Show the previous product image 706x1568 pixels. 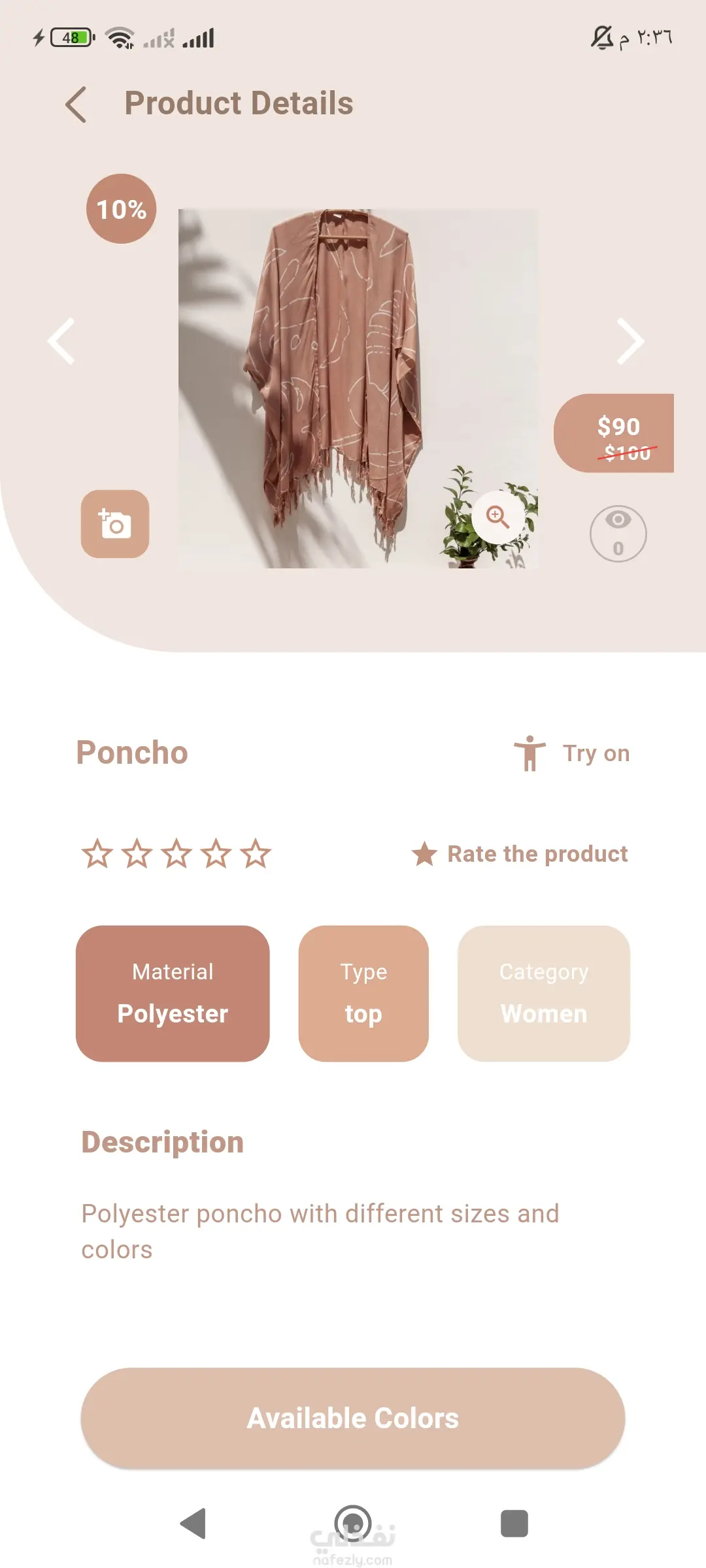tap(62, 341)
